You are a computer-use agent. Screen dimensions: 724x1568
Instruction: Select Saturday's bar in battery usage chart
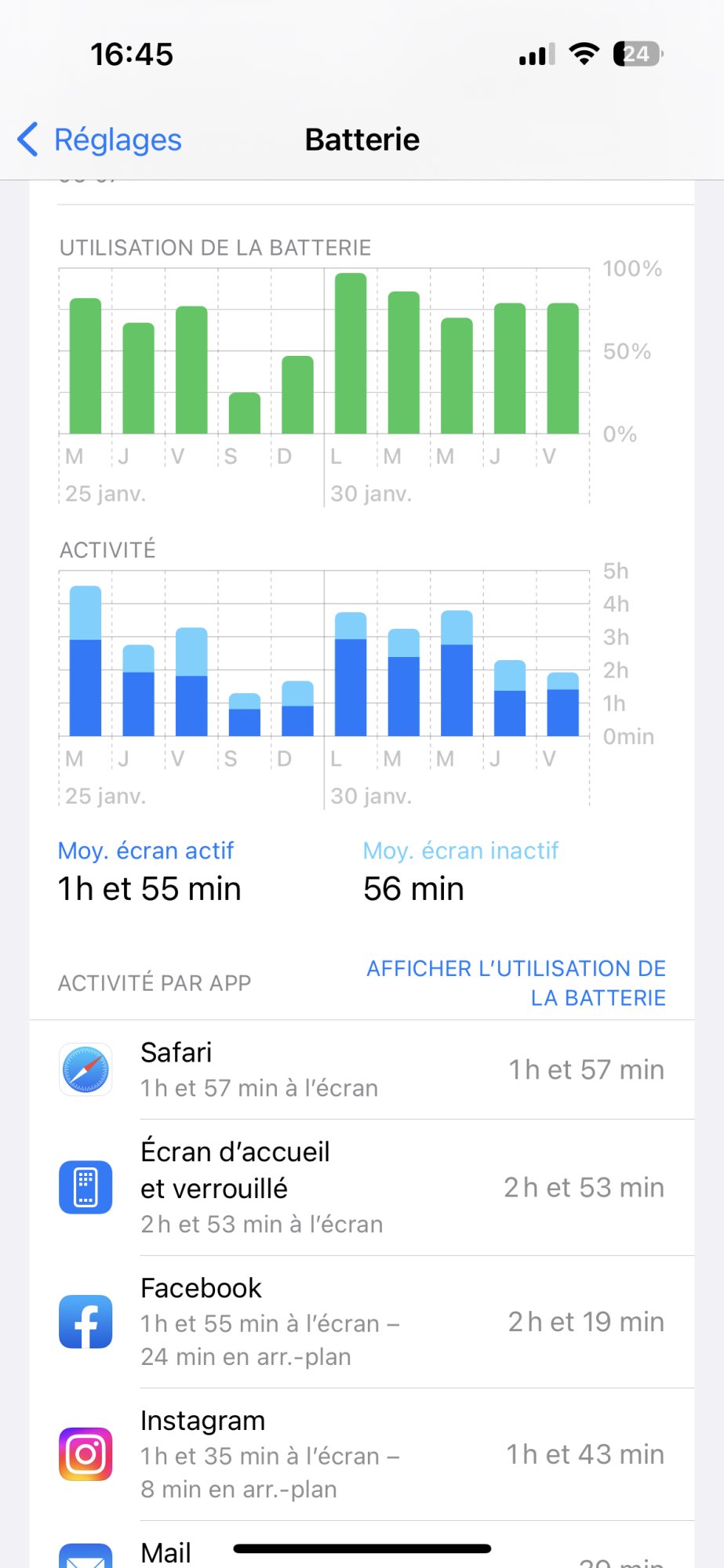tap(245, 412)
